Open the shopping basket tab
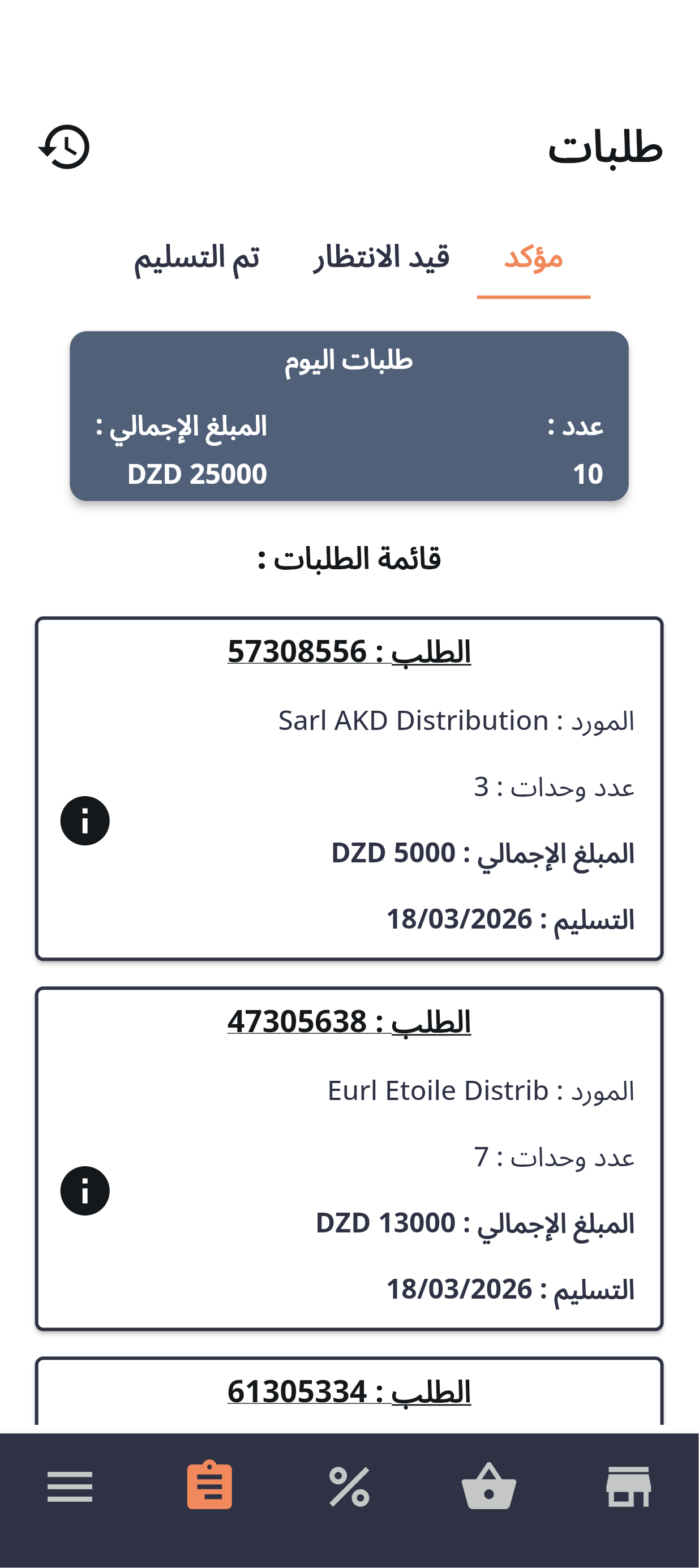This screenshot has width=699, height=1568. point(488,1487)
